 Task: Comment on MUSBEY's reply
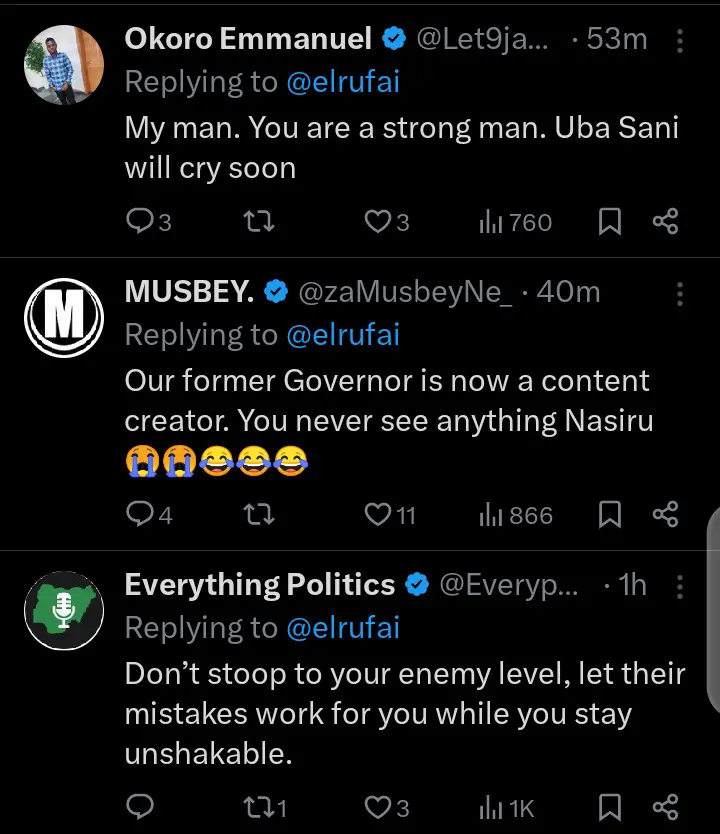(137, 515)
